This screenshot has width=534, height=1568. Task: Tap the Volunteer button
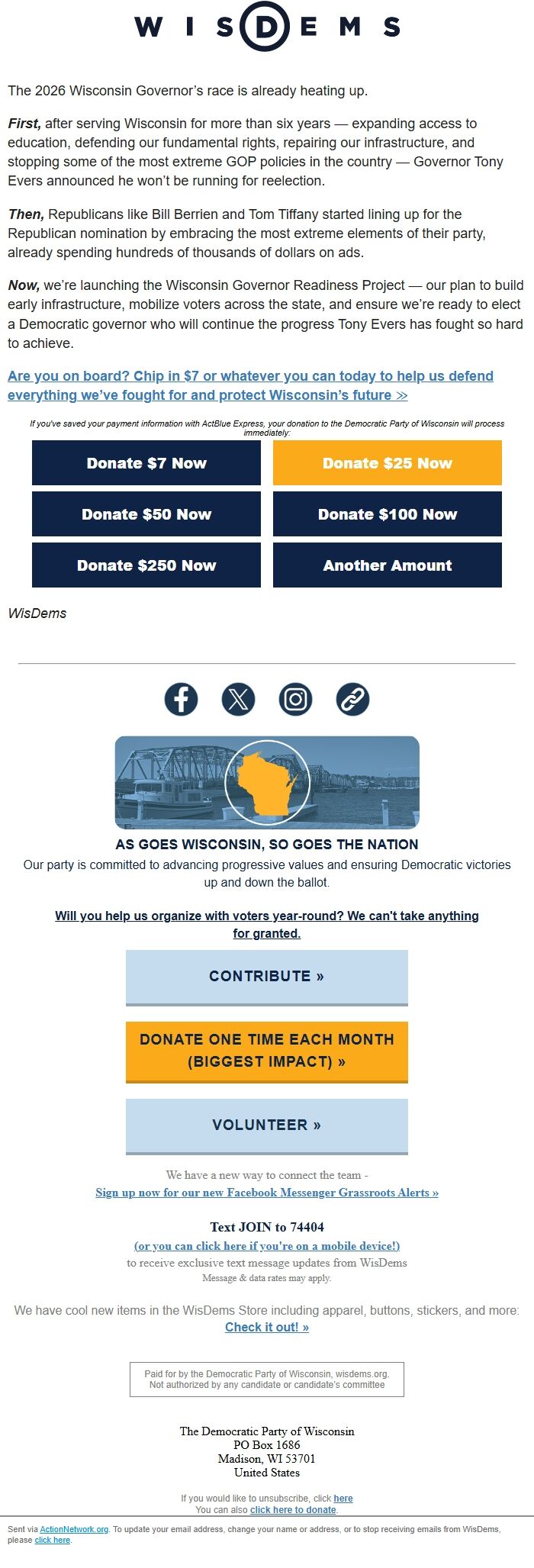(x=267, y=1126)
